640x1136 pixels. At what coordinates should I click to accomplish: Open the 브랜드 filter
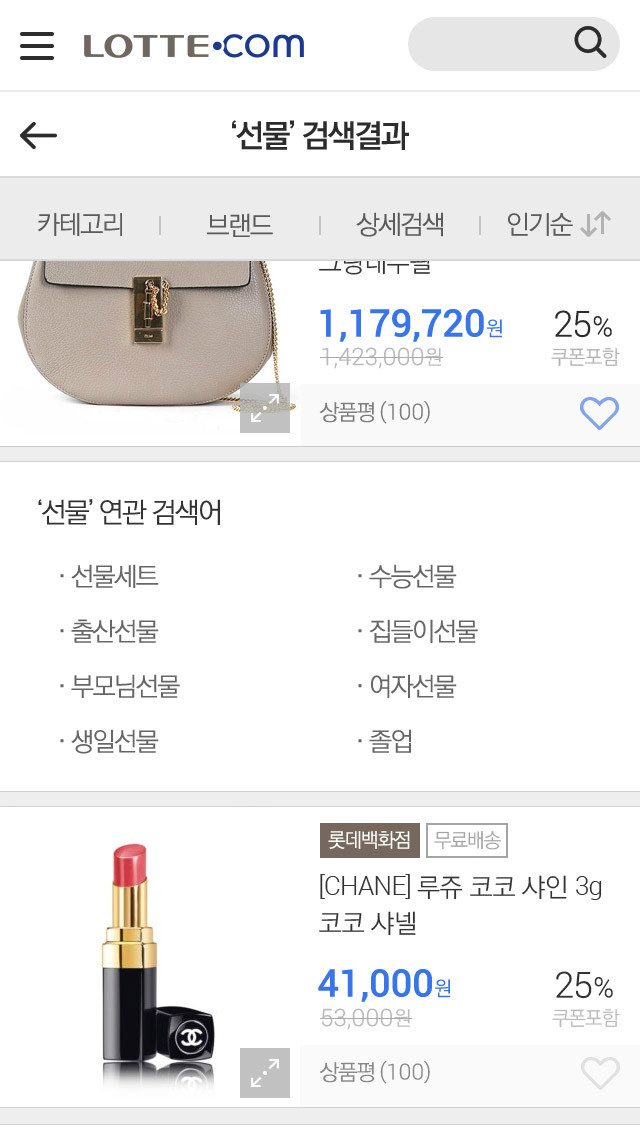240,224
